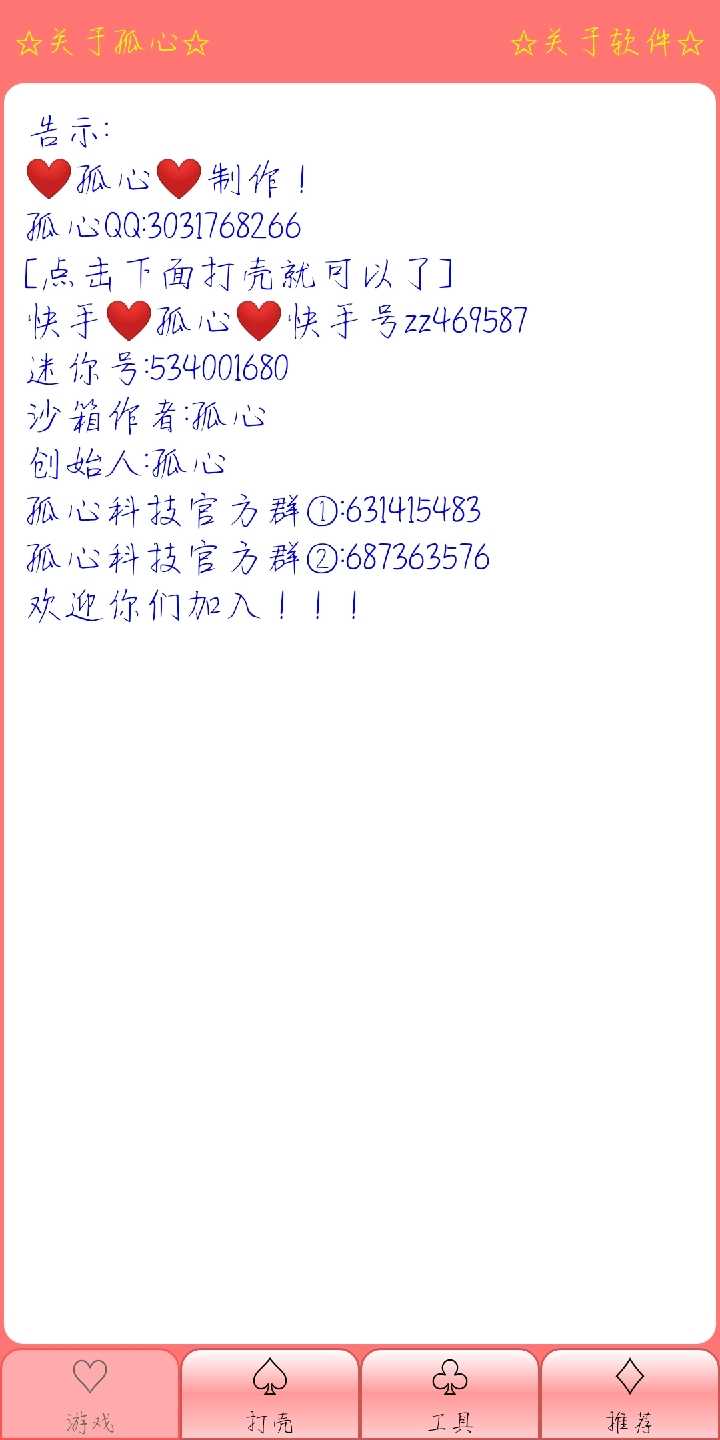Open the 工具 tab
Screen dimensions: 720x1440
click(450, 1395)
